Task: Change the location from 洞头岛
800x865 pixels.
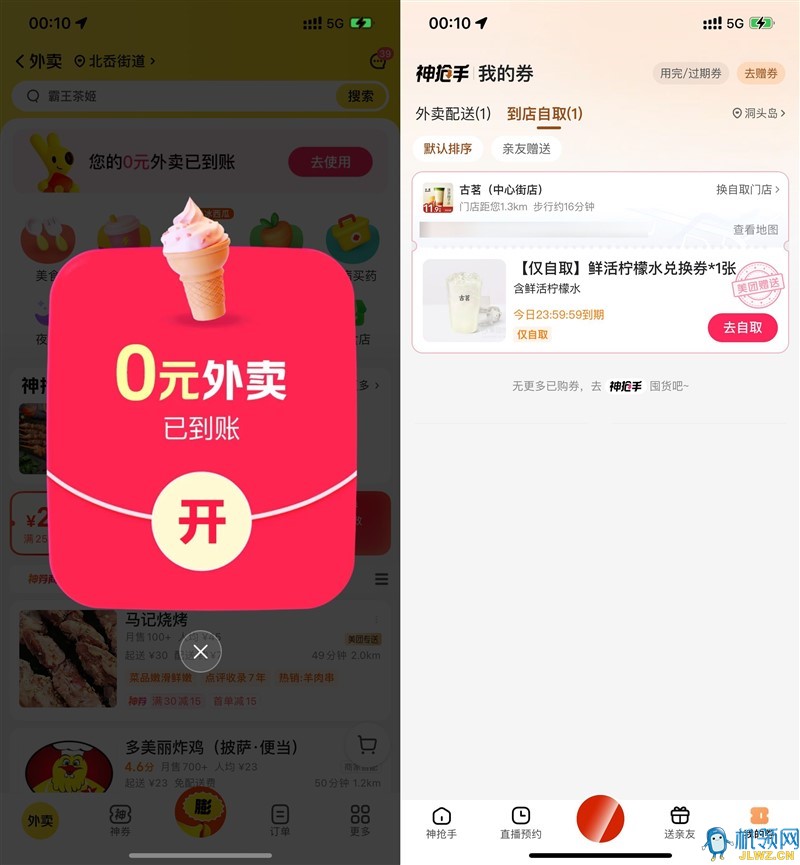Action: [759, 114]
